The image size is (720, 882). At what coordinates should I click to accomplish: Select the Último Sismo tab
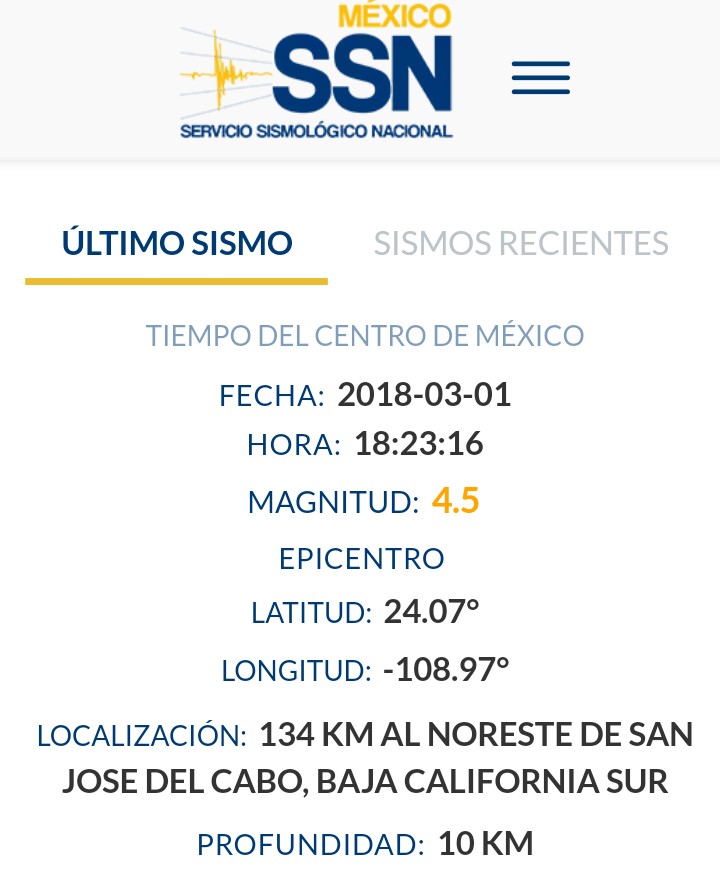point(177,243)
